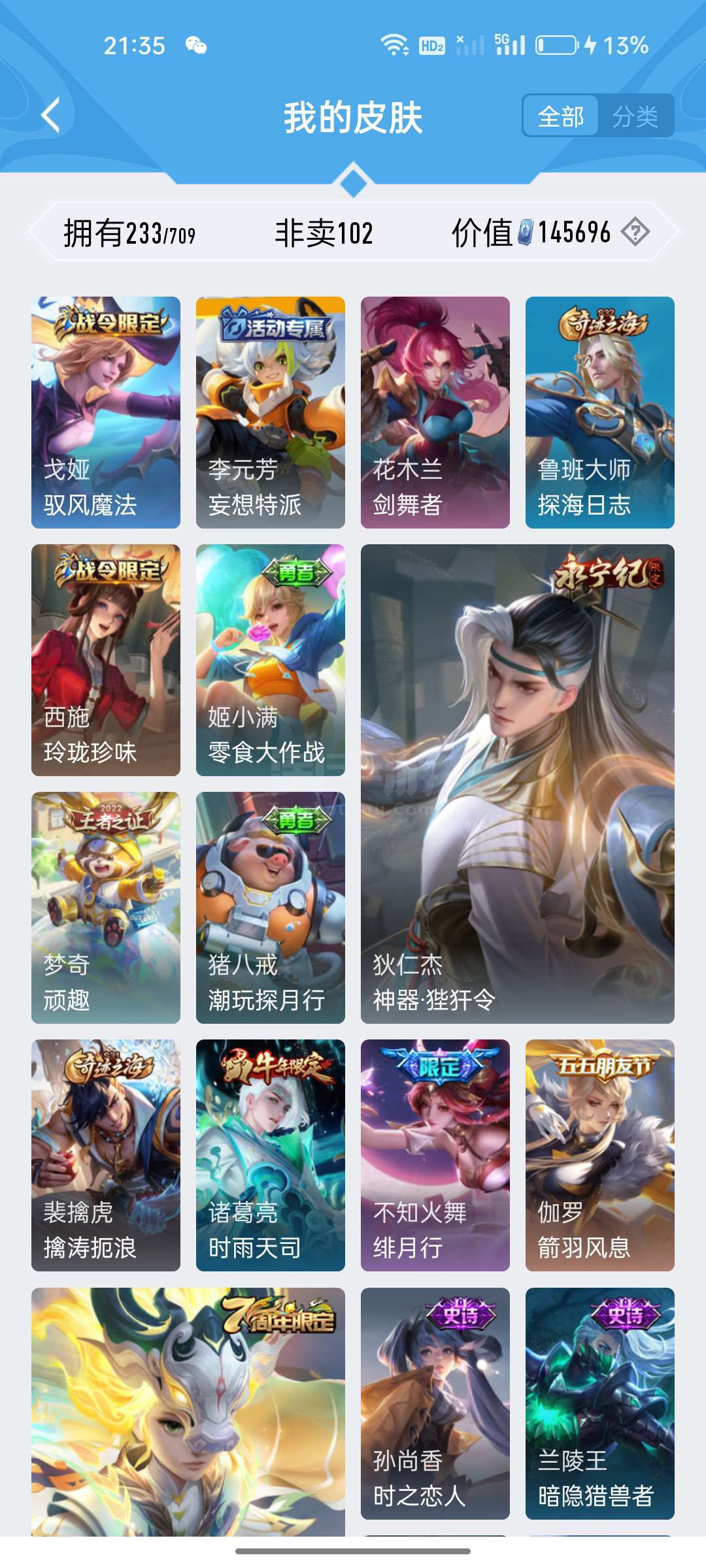
Task: Switch to the 分类 tab
Action: [635, 117]
